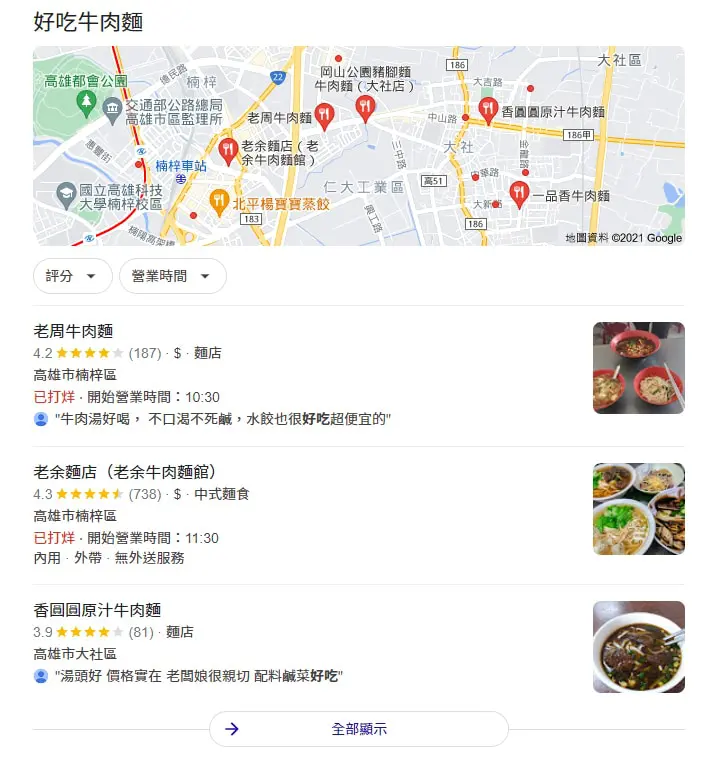Select the 岡山公園豬腳麵牛肉麵 map pin
This screenshot has width=717, height=771.
tap(365, 107)
